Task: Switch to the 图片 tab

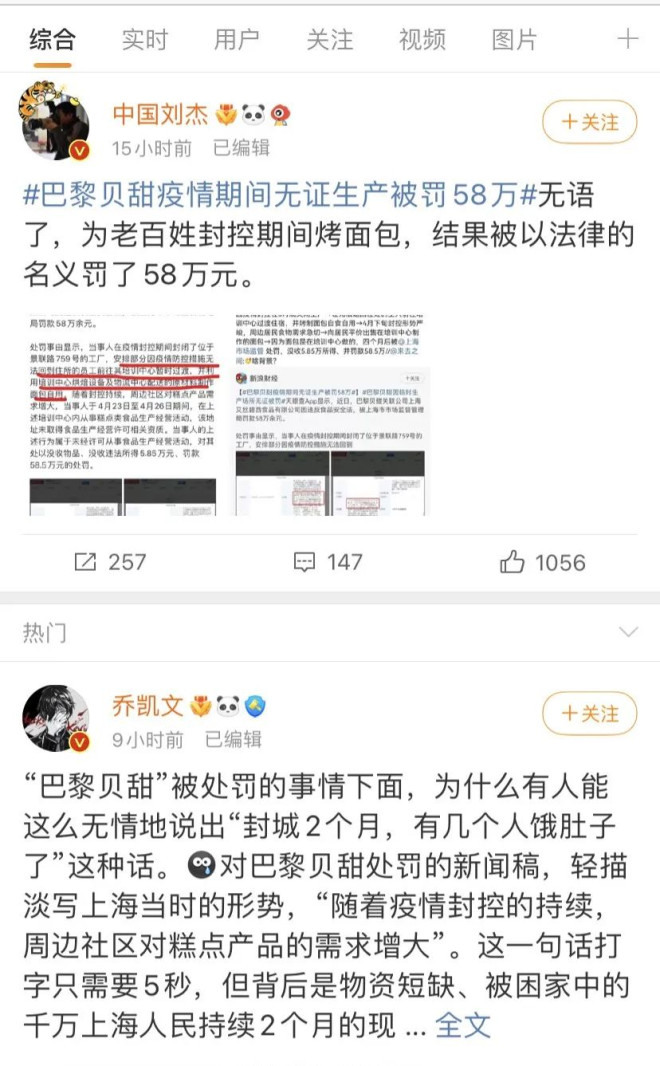Action: pos(514,39)
